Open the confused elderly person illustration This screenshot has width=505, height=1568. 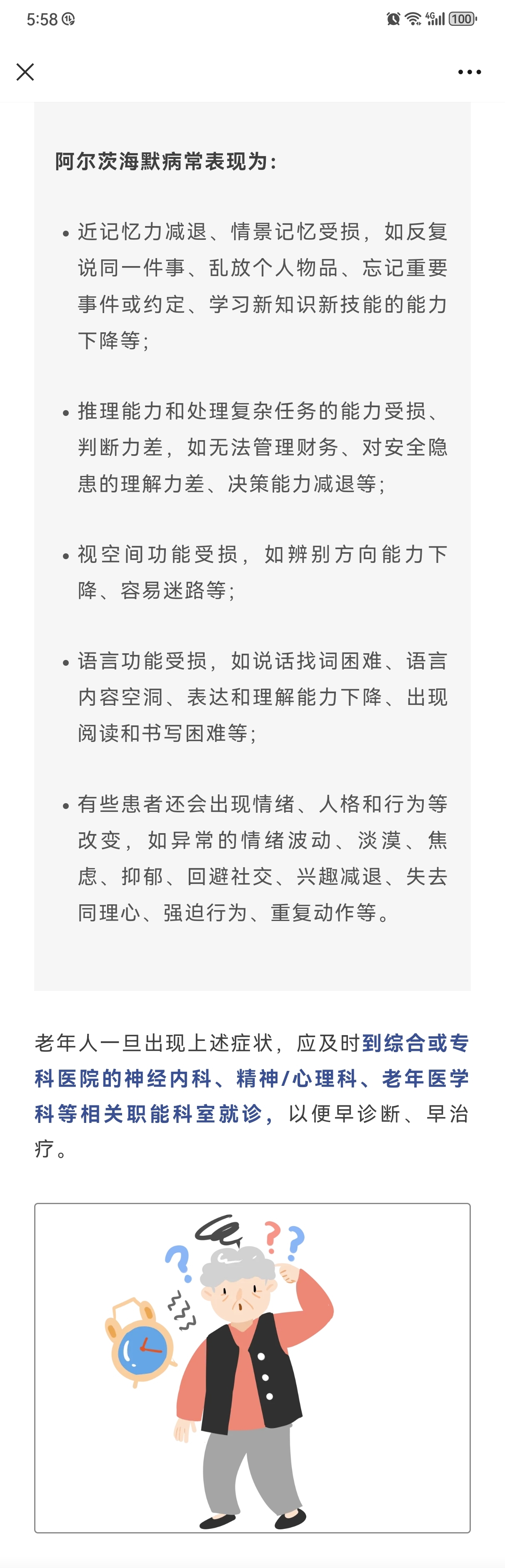tap(252, 1367)
